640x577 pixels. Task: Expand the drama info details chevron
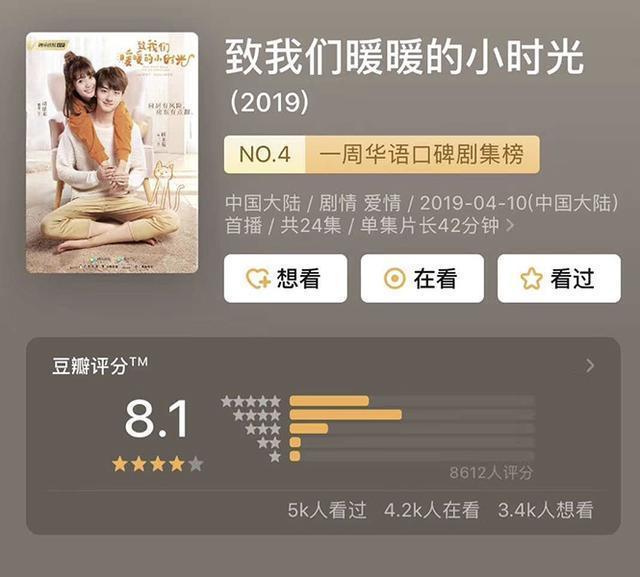511,226
